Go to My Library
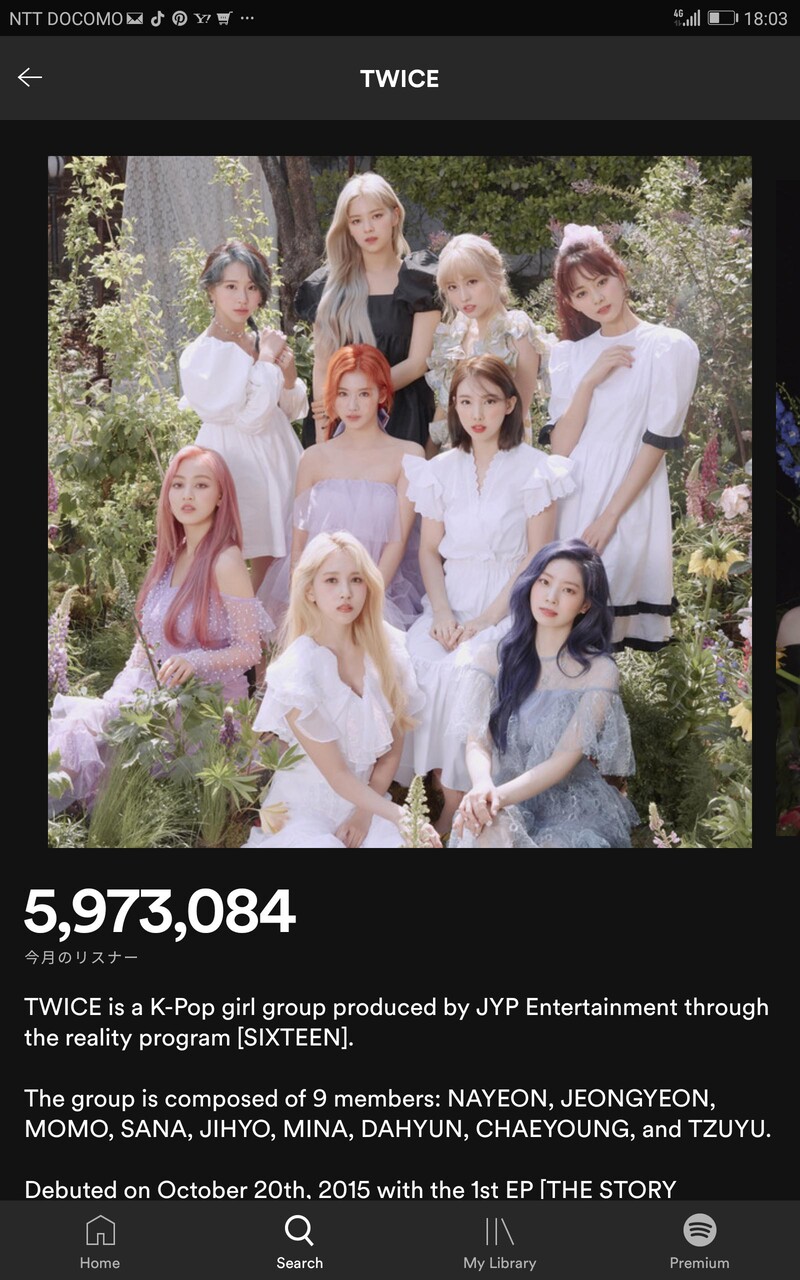Screen dimensions: 800x1280 pyautogui.click(x=500, y=1242)
